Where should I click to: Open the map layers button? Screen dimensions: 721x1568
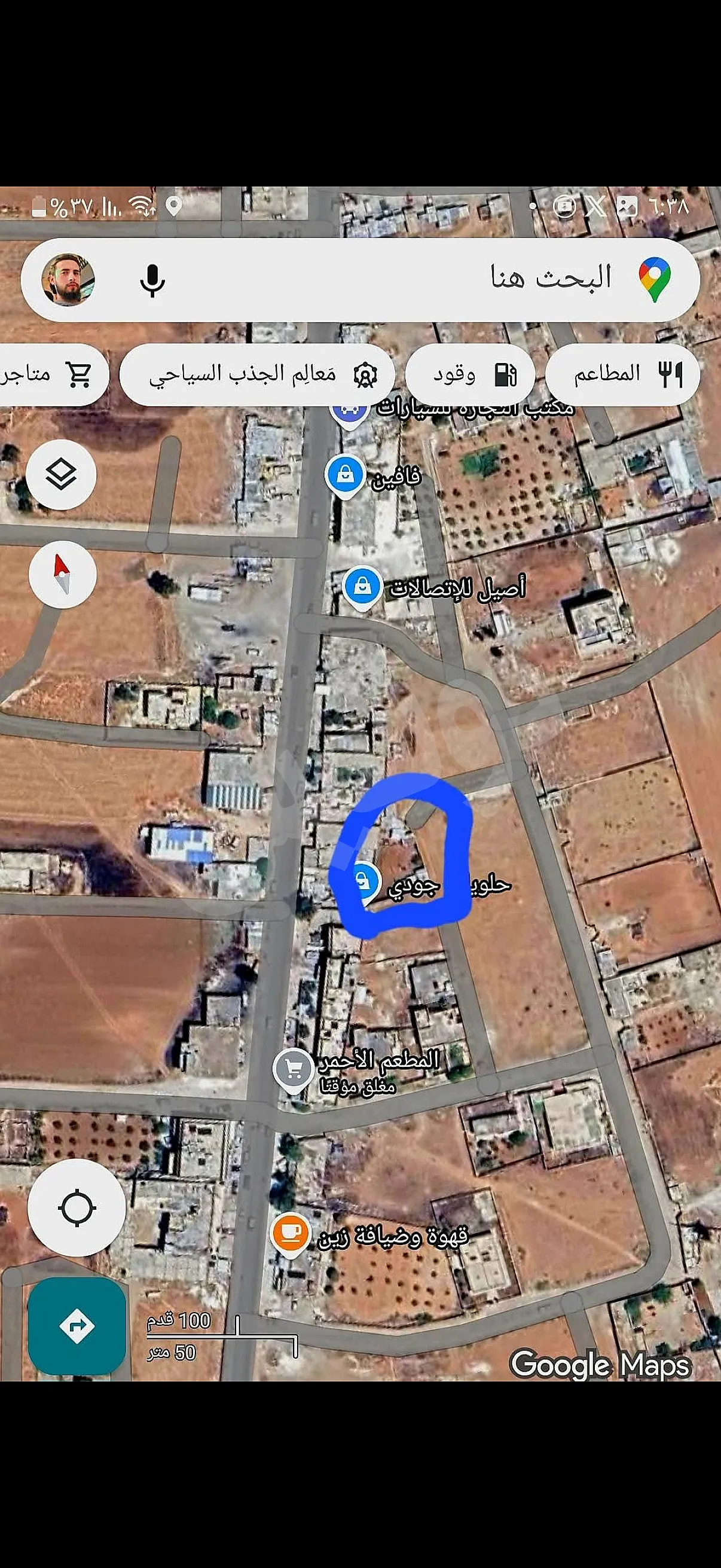coord(62,475)
